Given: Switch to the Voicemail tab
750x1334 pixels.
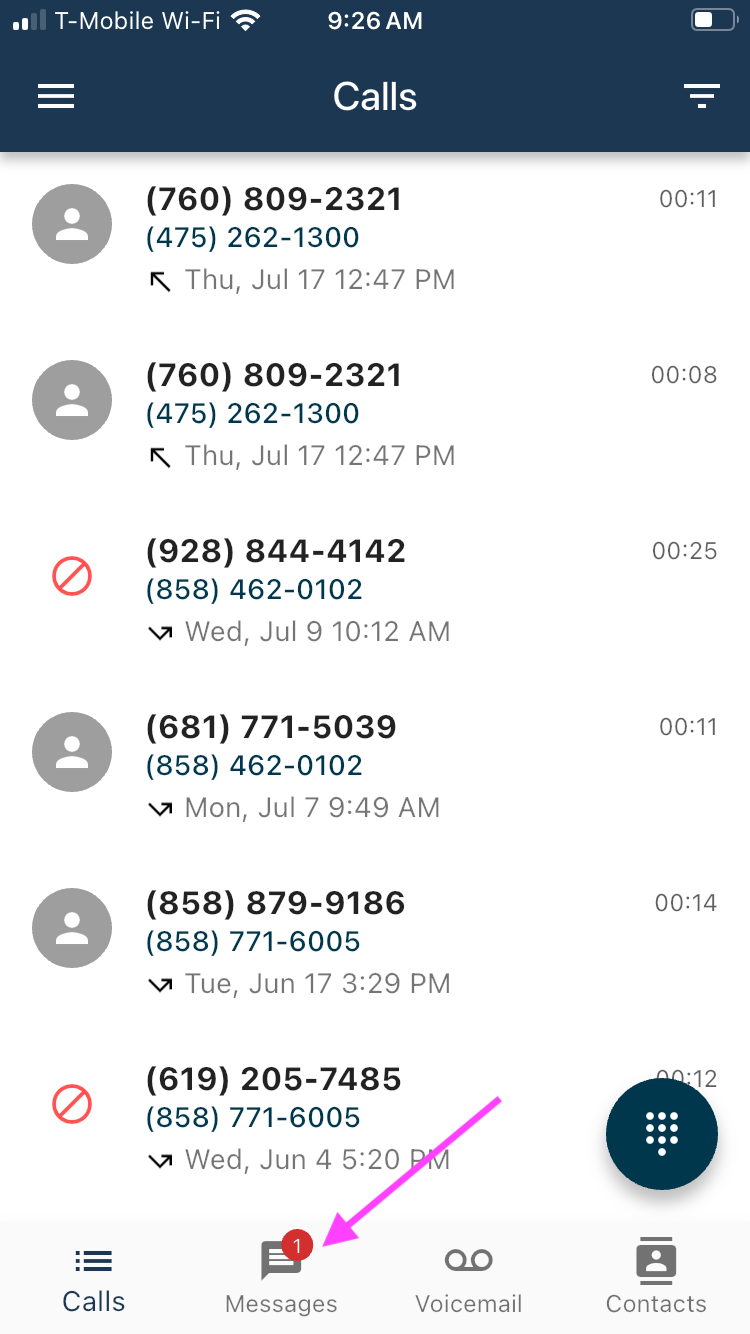Looking at the screenshot, I should tap(468, 1277).
